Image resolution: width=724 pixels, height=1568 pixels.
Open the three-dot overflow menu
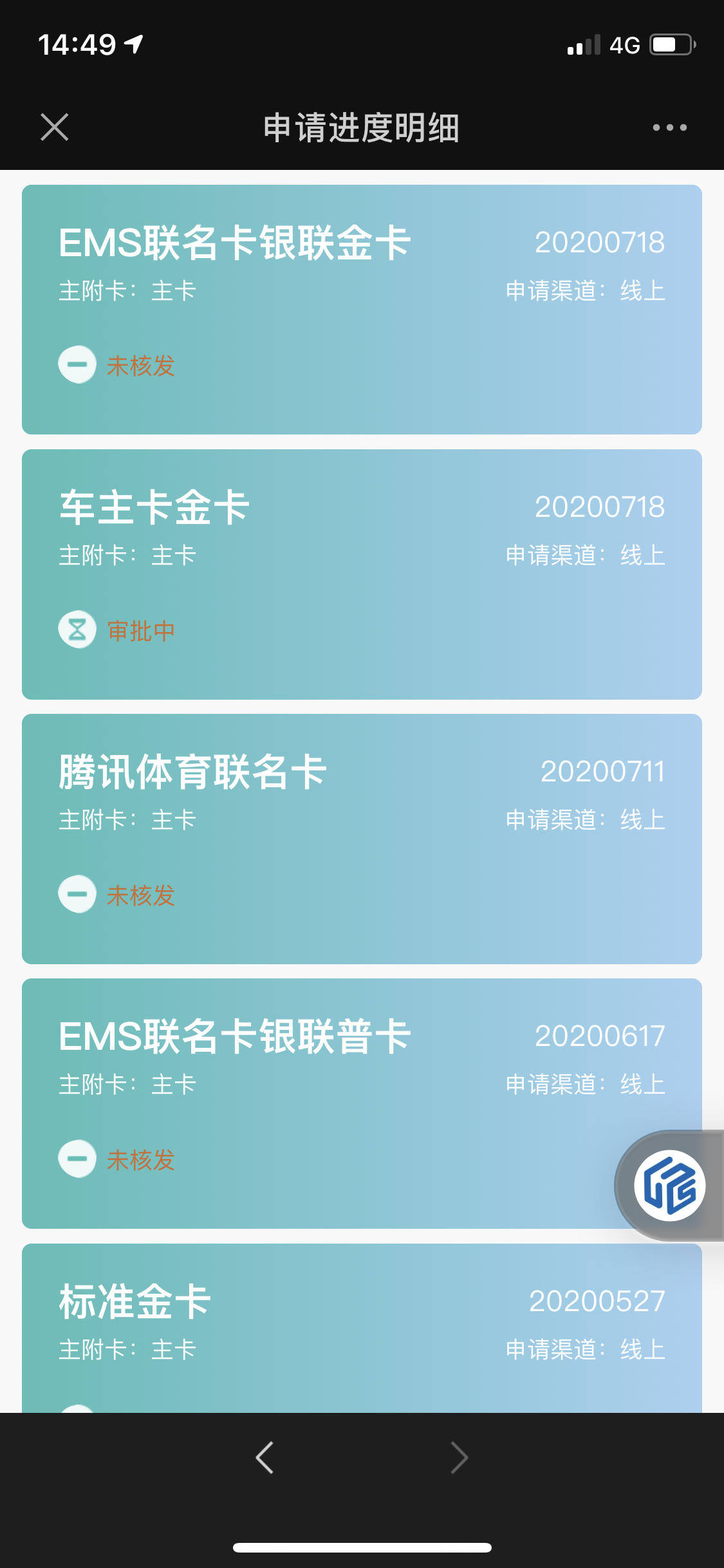point(669,127)
